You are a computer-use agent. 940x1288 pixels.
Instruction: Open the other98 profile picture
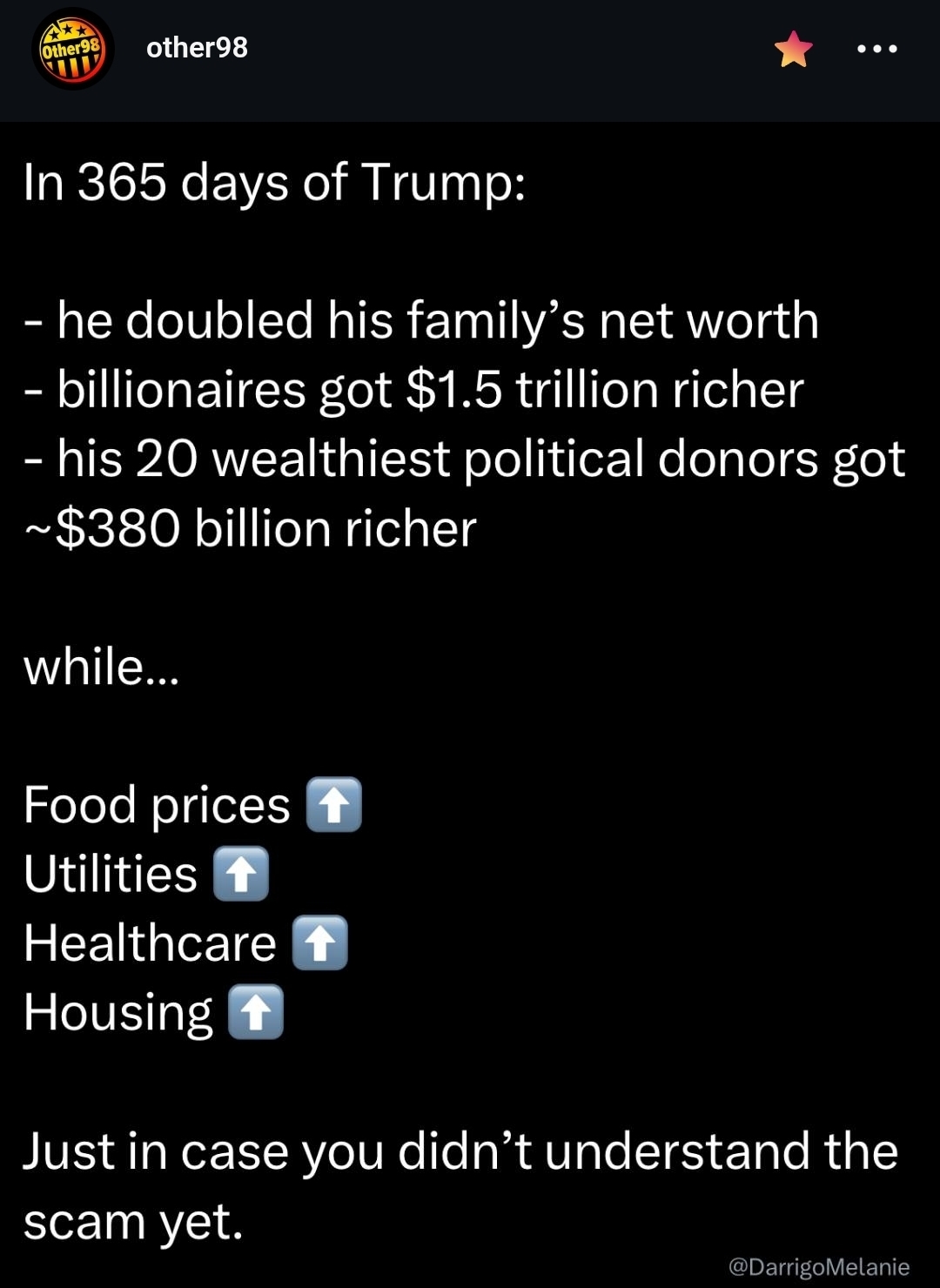point(72,50)
